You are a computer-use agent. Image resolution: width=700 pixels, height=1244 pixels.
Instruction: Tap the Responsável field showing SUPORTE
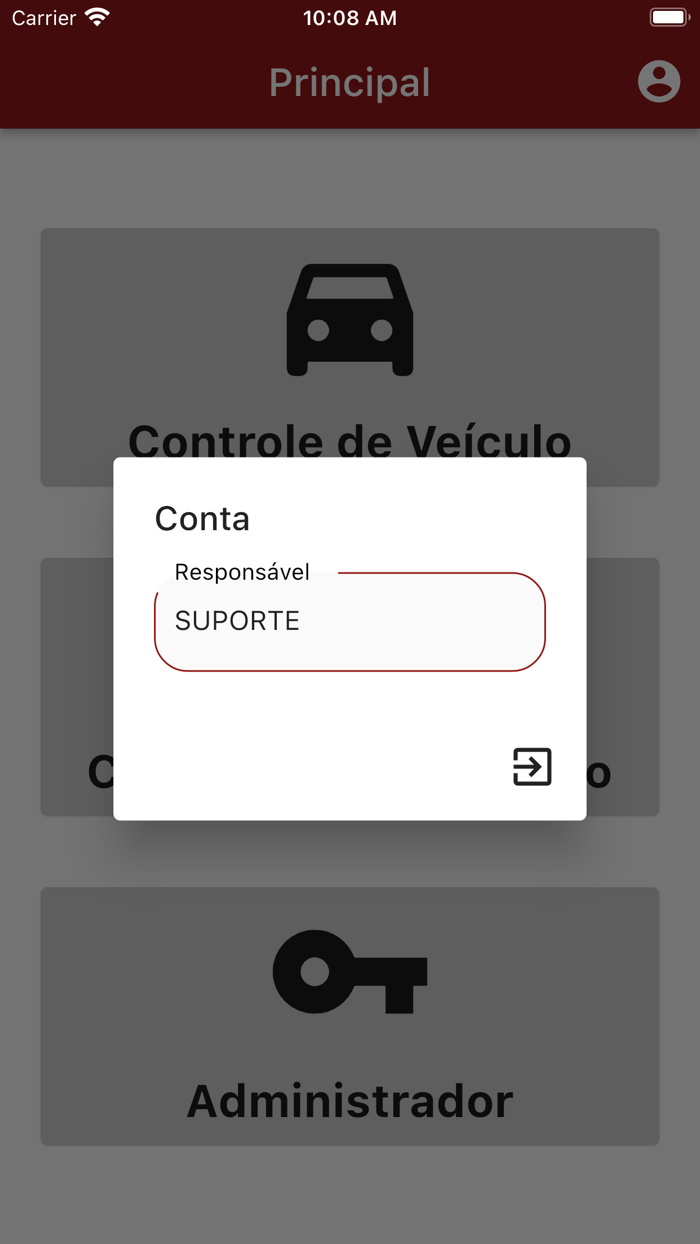(350, 621)
